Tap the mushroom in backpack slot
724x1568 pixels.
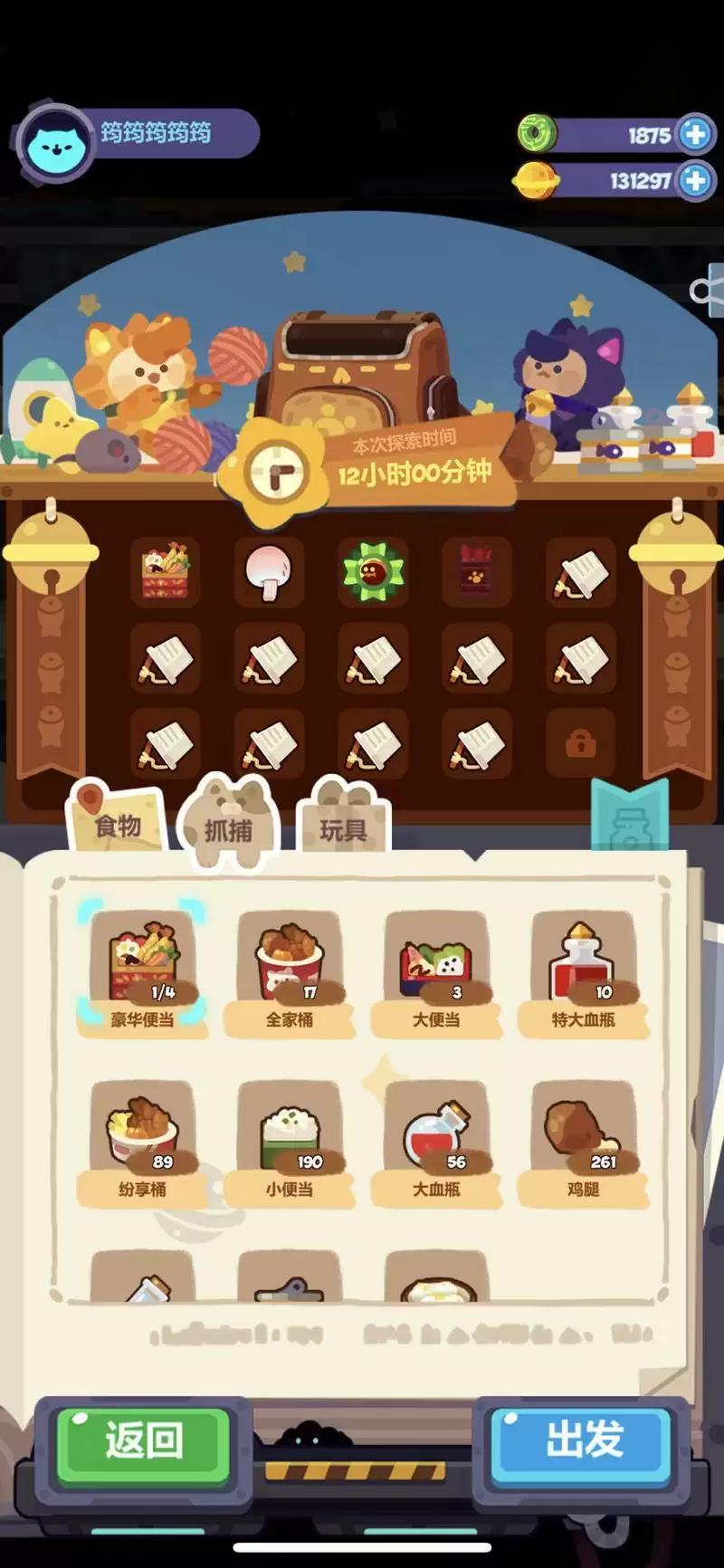click(x=268, y=572)
